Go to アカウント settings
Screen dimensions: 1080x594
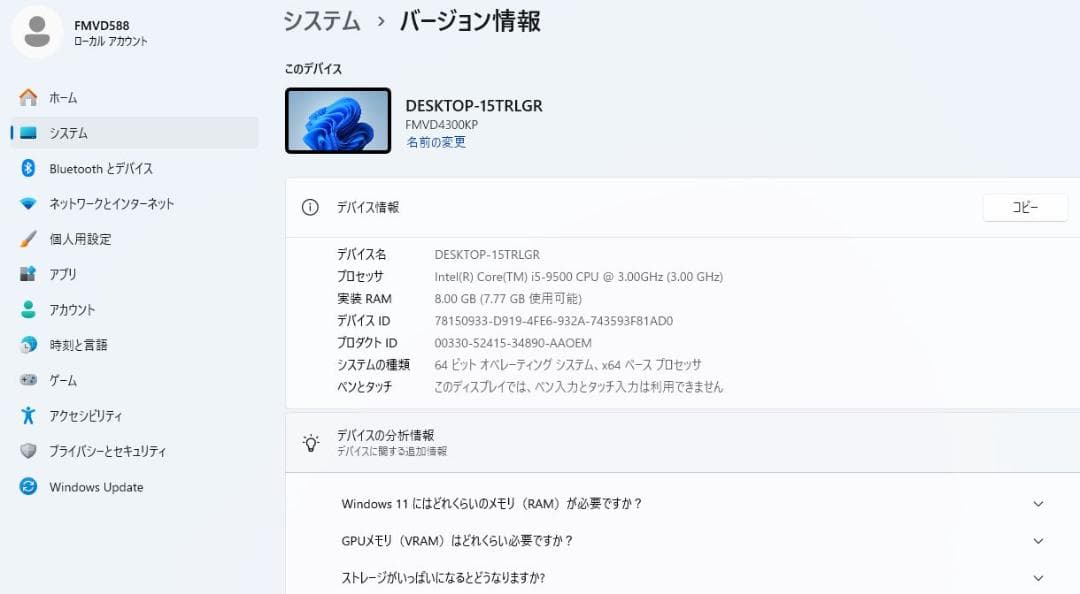(x=72, y=310)
